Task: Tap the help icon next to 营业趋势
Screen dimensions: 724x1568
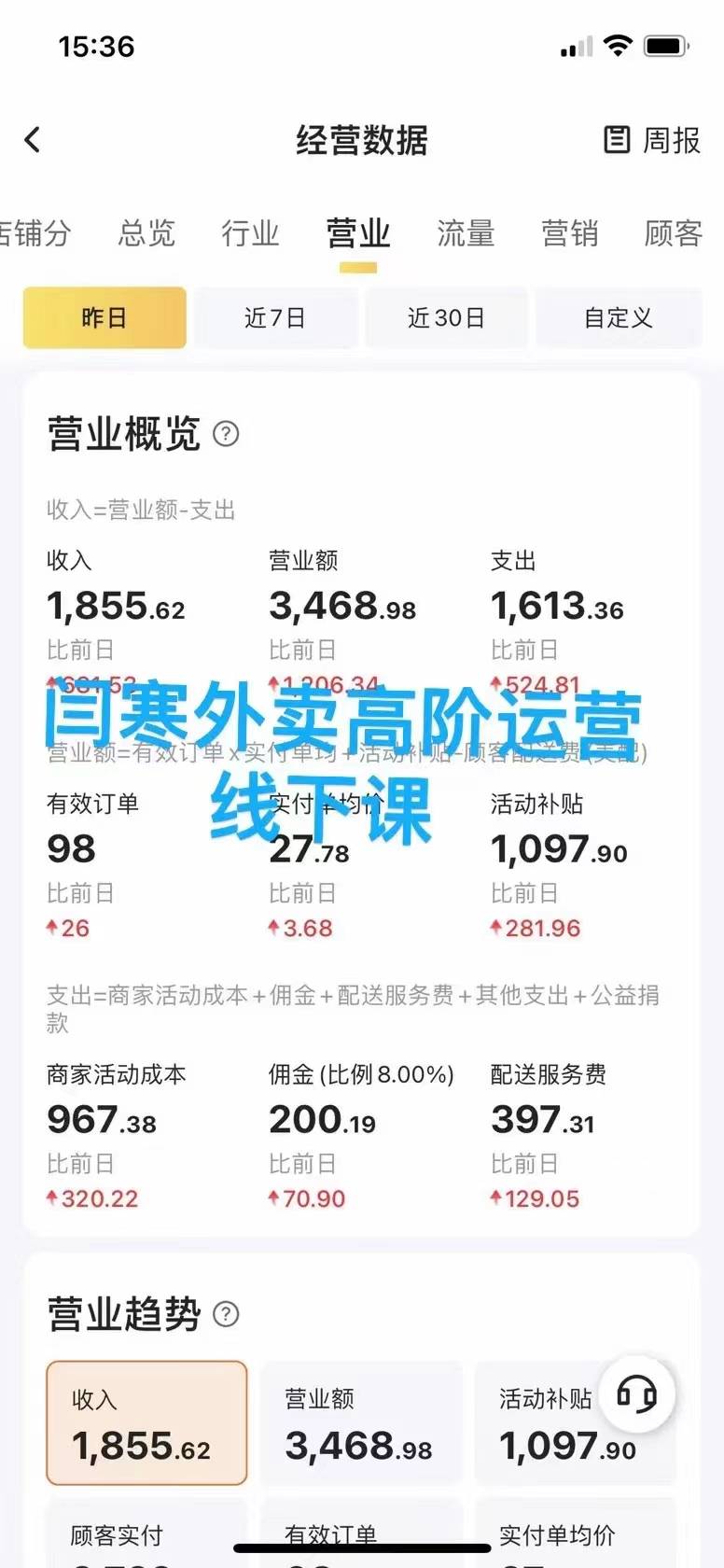Action: pyautogui.click(x=225, y=1313)
